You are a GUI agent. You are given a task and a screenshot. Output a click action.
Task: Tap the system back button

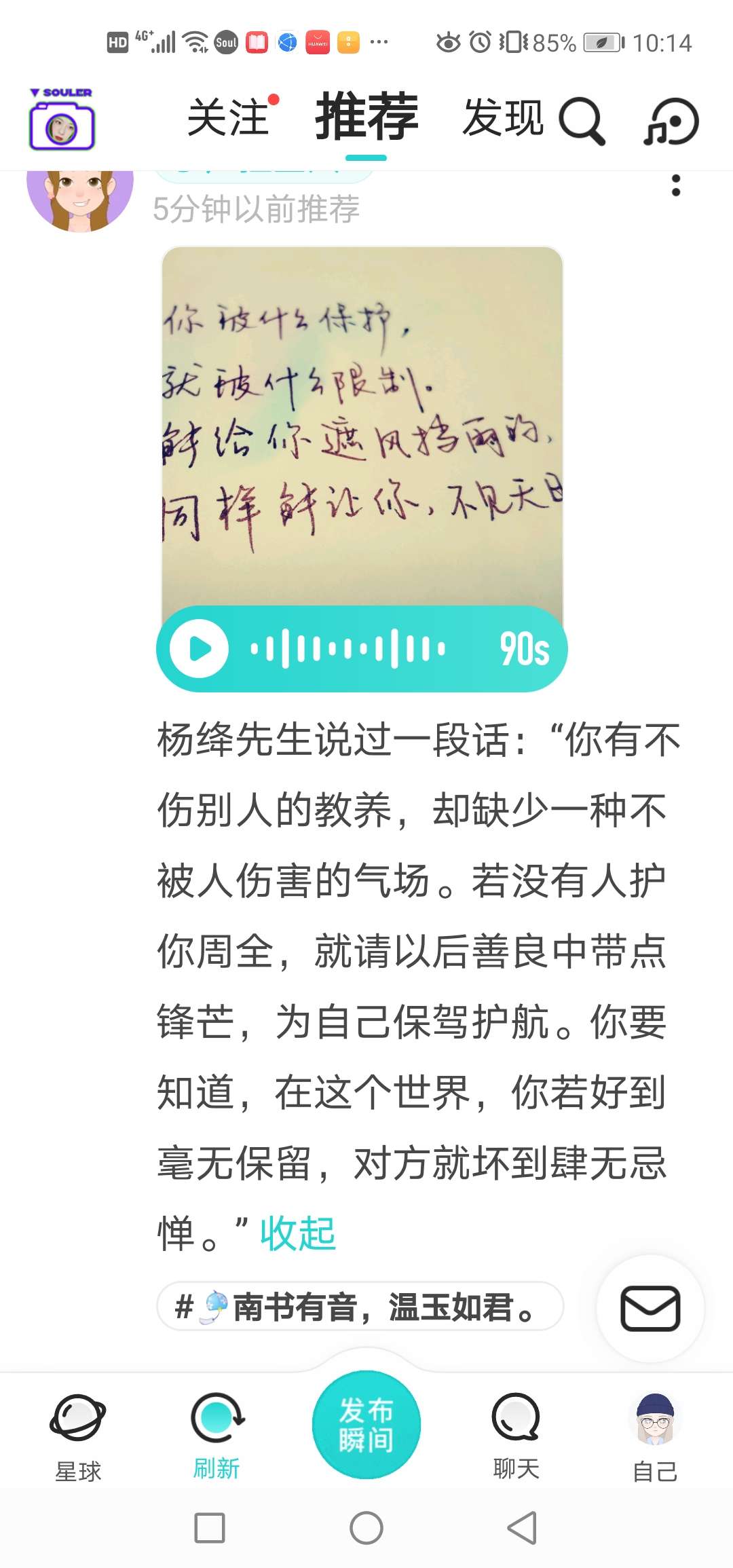click(x=523, y=1528)
